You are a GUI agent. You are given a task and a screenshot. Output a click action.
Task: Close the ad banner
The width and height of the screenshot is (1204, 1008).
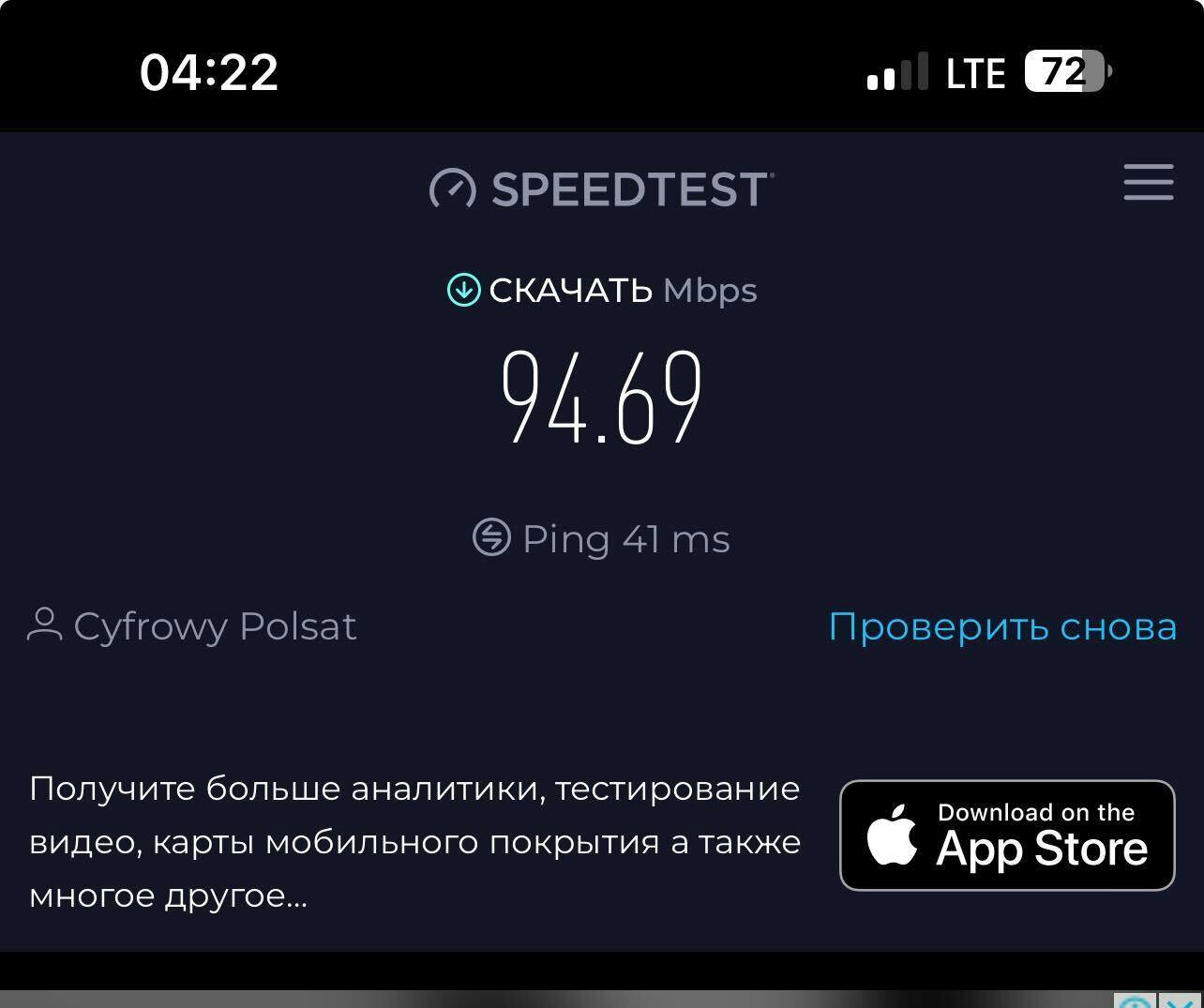[1181, 1000]
